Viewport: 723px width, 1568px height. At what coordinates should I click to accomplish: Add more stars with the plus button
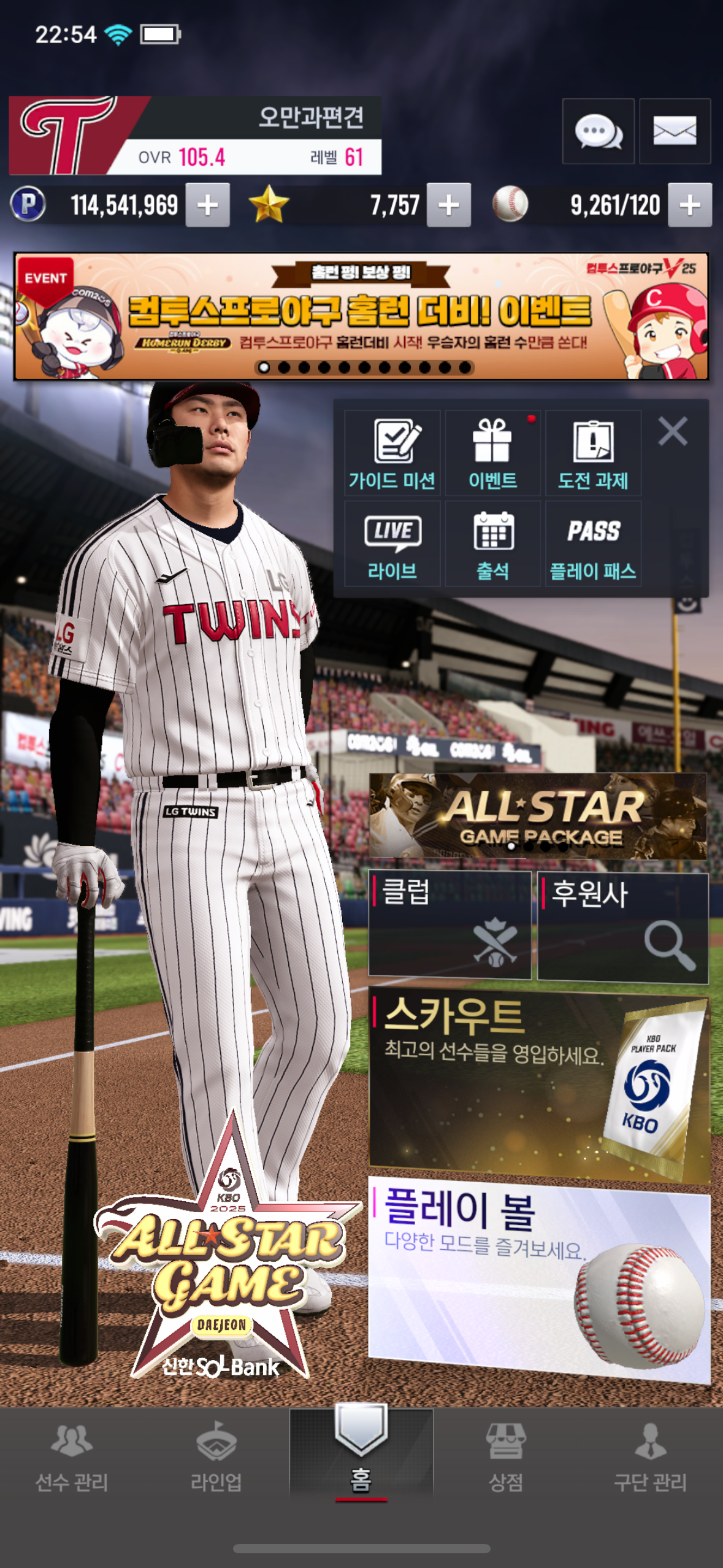[449, 205]
